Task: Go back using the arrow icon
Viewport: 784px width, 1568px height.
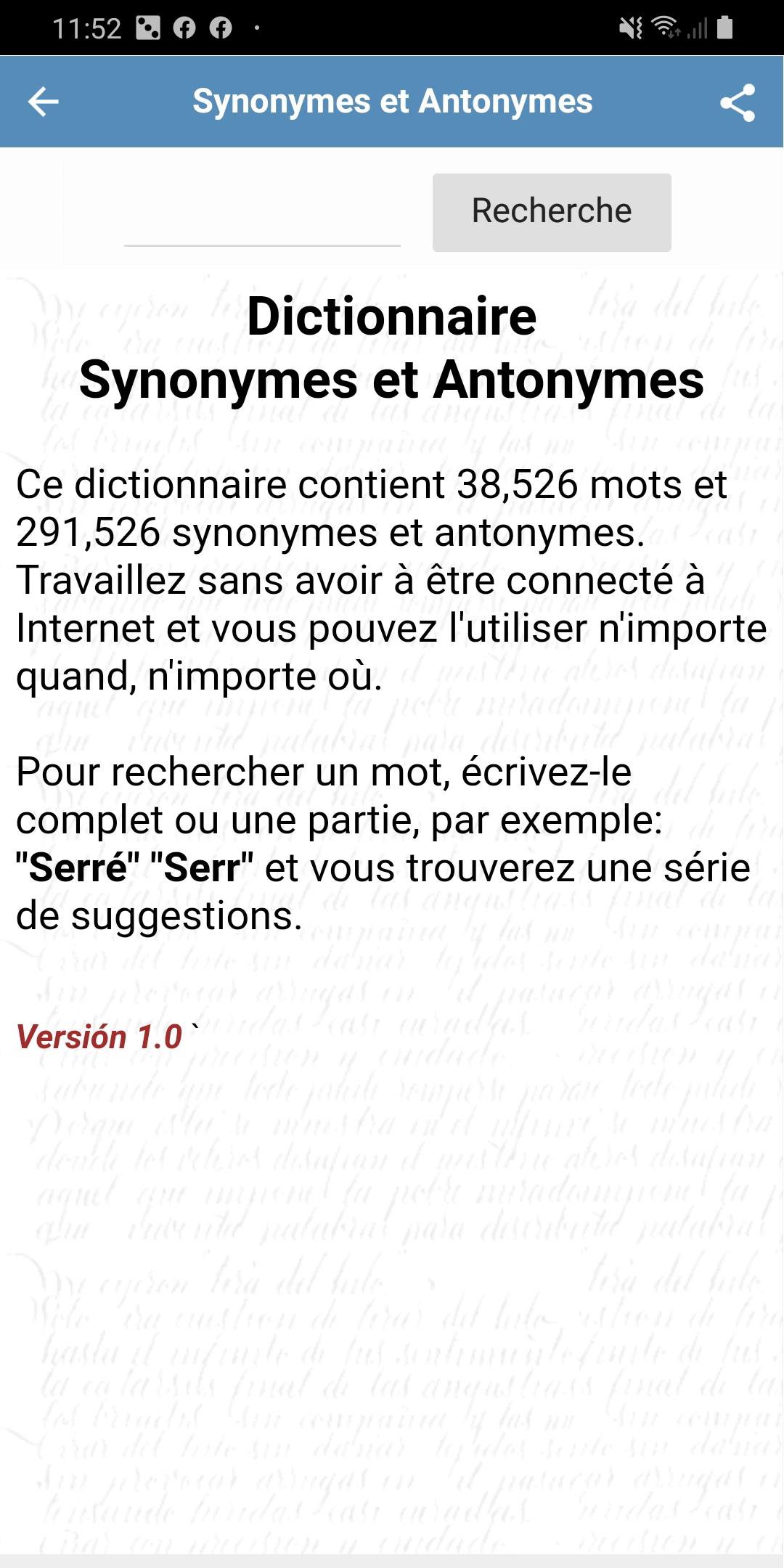Action: point(43,102)
